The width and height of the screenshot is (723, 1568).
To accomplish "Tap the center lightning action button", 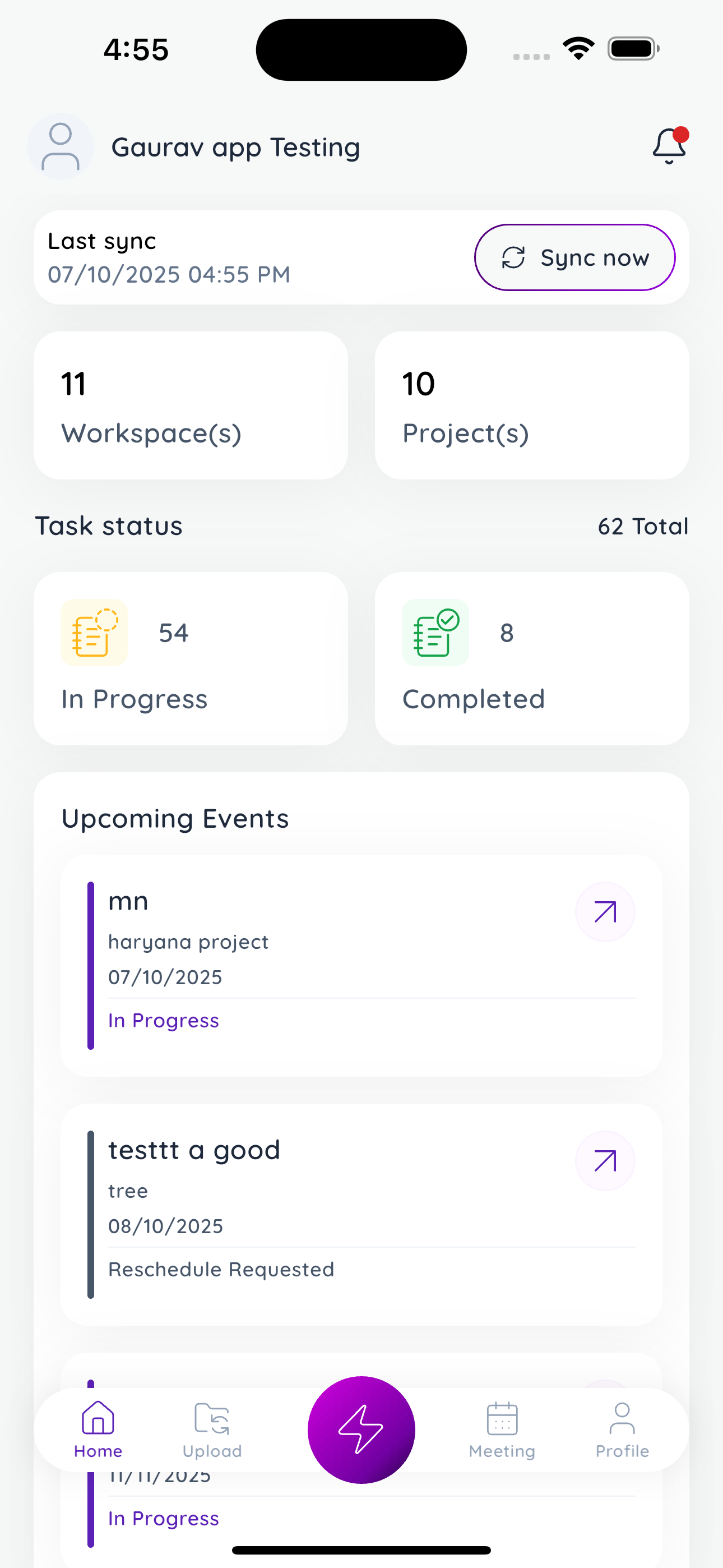I will tap(361, 1429).
